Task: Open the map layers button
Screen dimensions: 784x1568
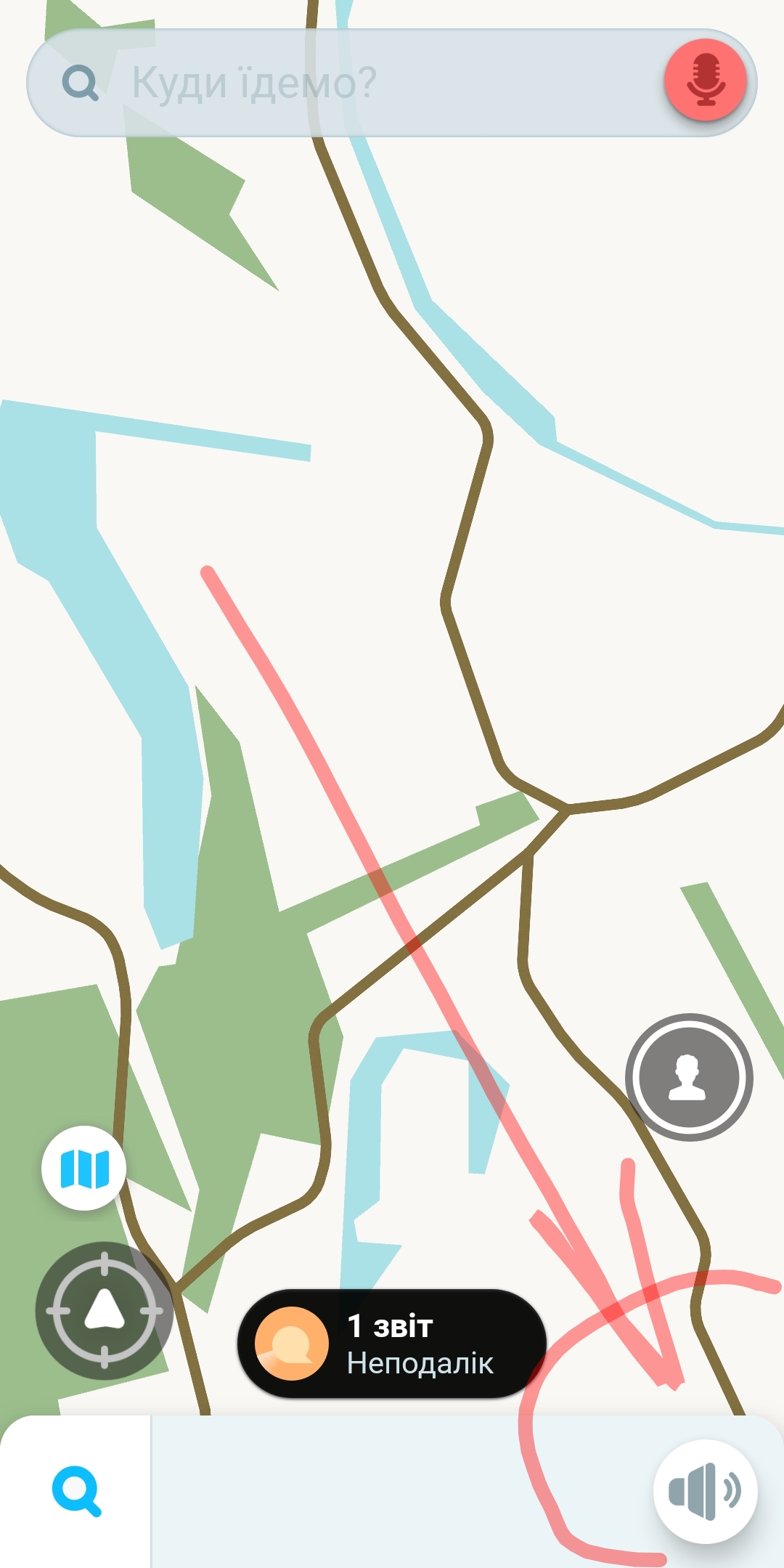Action: (x=84, y=1168)
